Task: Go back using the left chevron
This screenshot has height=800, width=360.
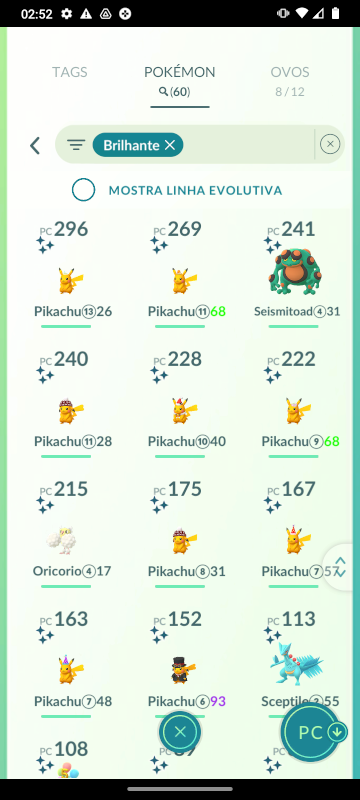Action: pos(35,145)
